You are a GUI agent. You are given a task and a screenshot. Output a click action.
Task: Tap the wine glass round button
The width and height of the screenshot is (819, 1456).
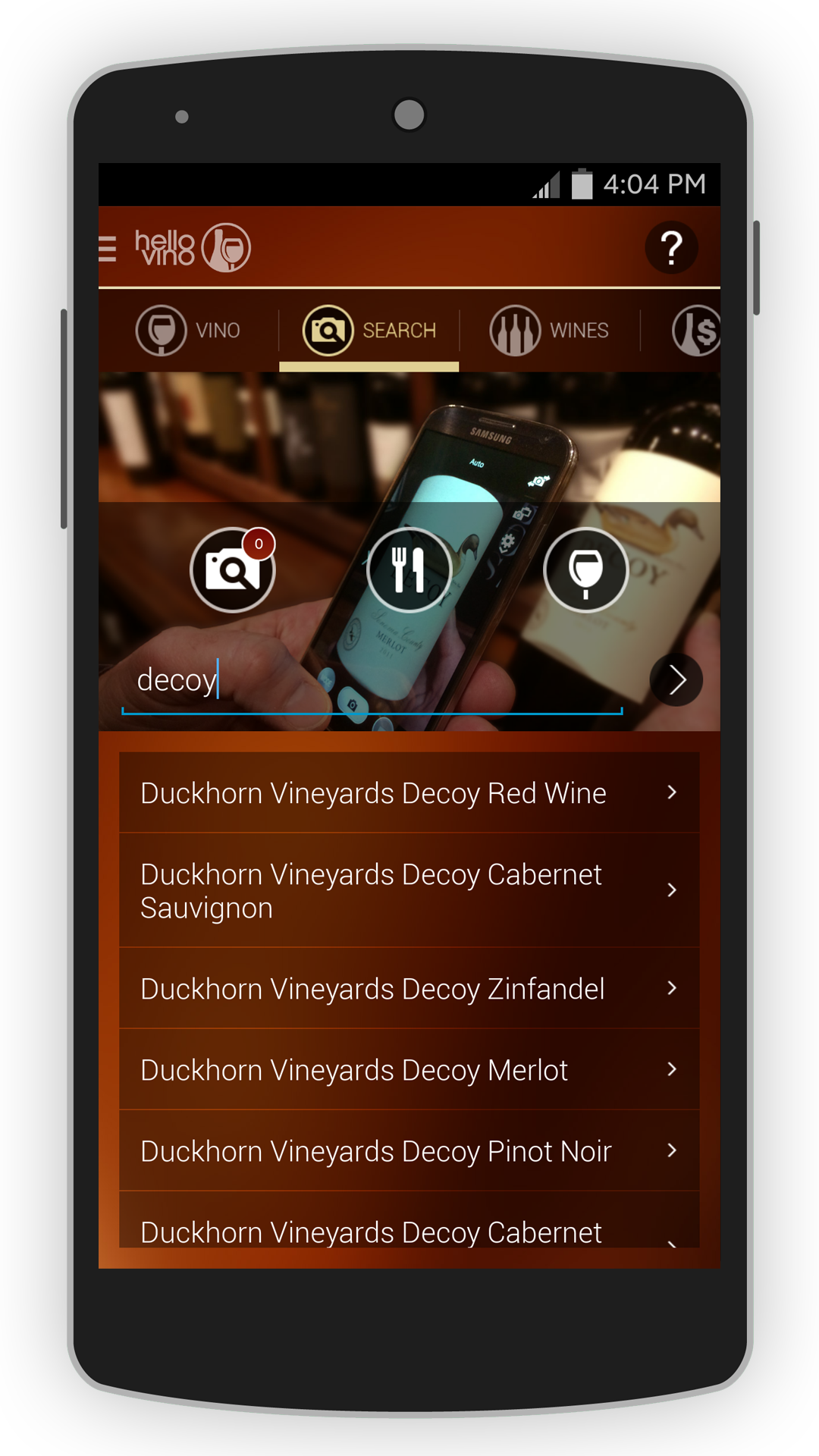pos(585,570)
